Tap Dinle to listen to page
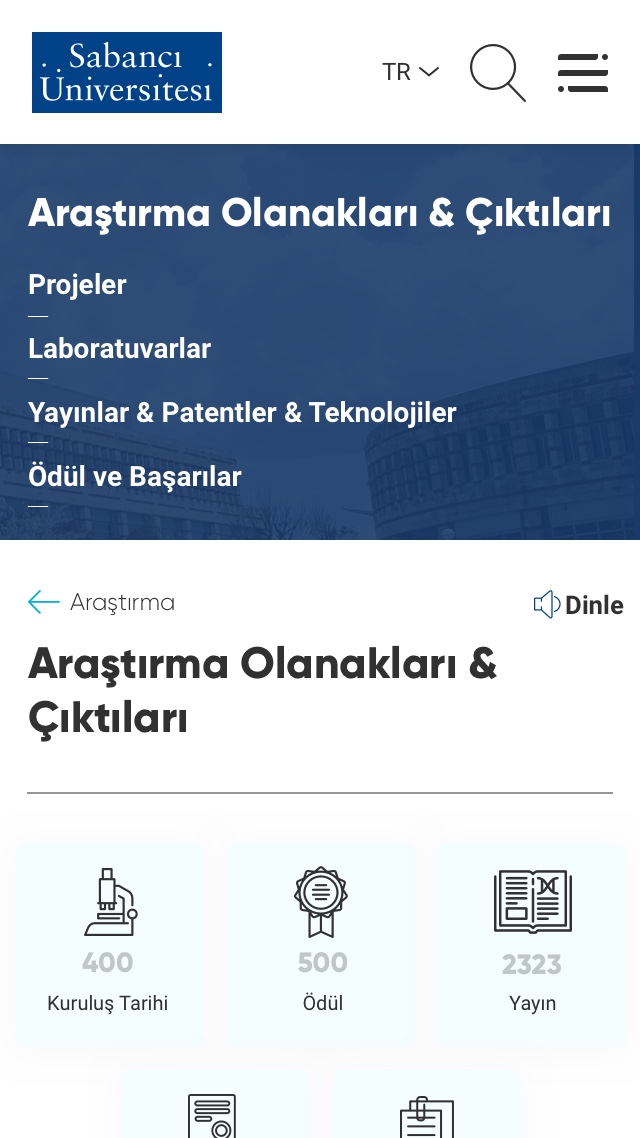640x1138 pixels. 579,605
